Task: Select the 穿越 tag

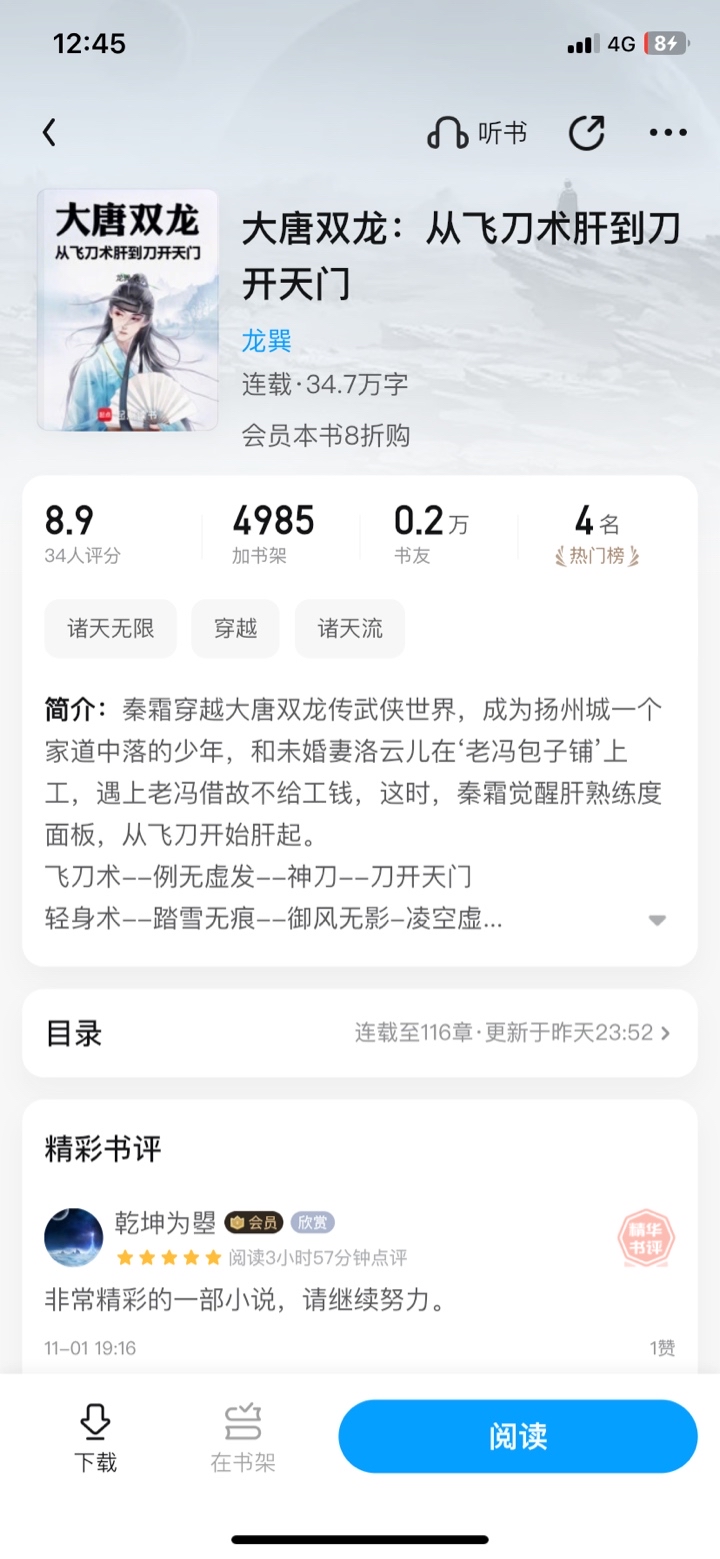Action: (236, 629)
